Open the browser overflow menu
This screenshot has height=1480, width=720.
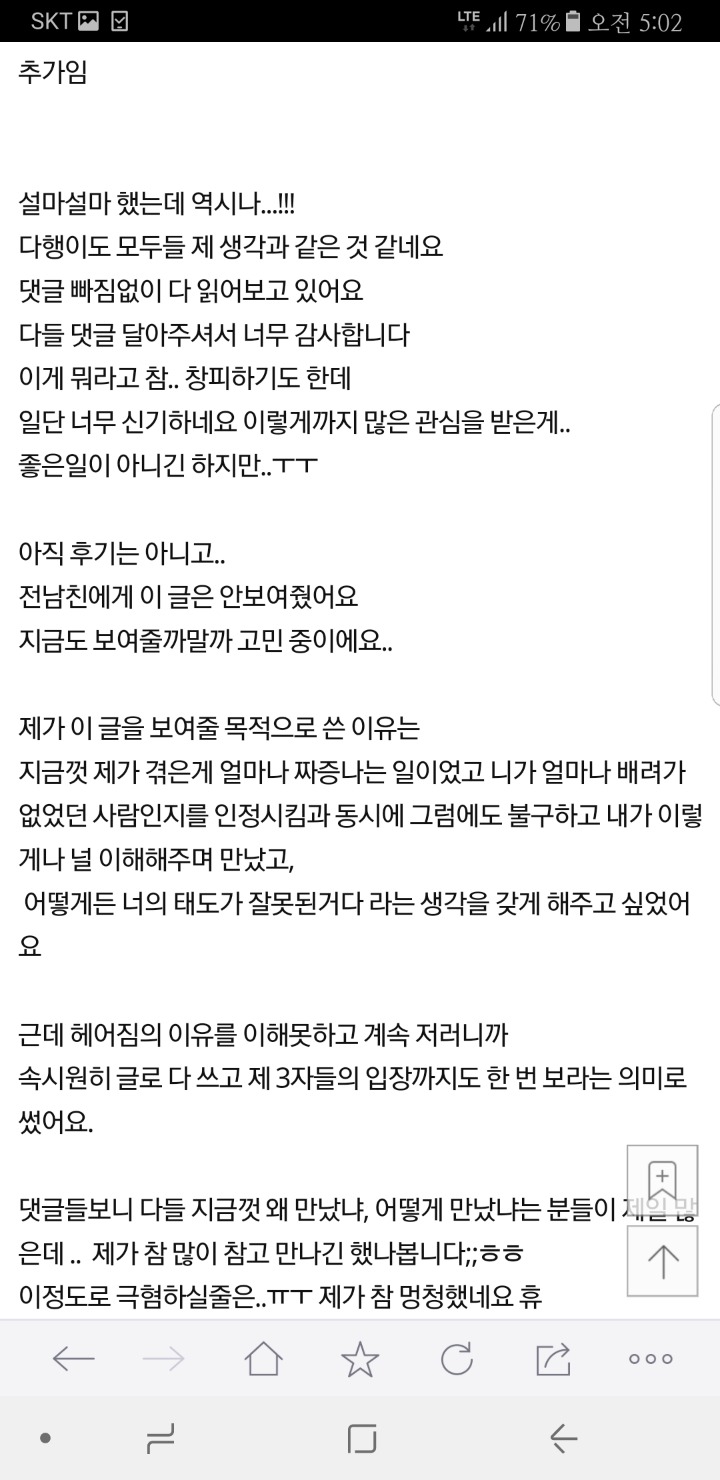coord(650,1359)
